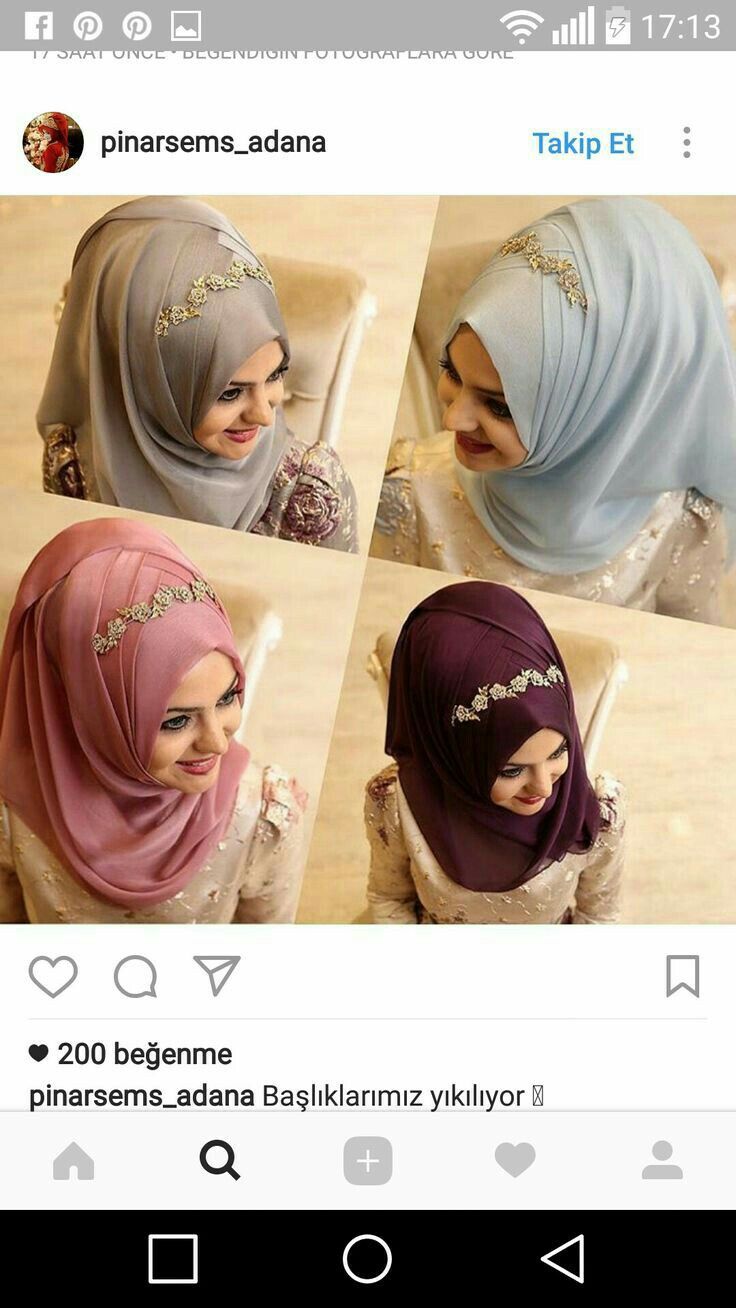Switch to the search tab
The height and width of the screenshot is (1308, 736).
(x=220, y=1161)
